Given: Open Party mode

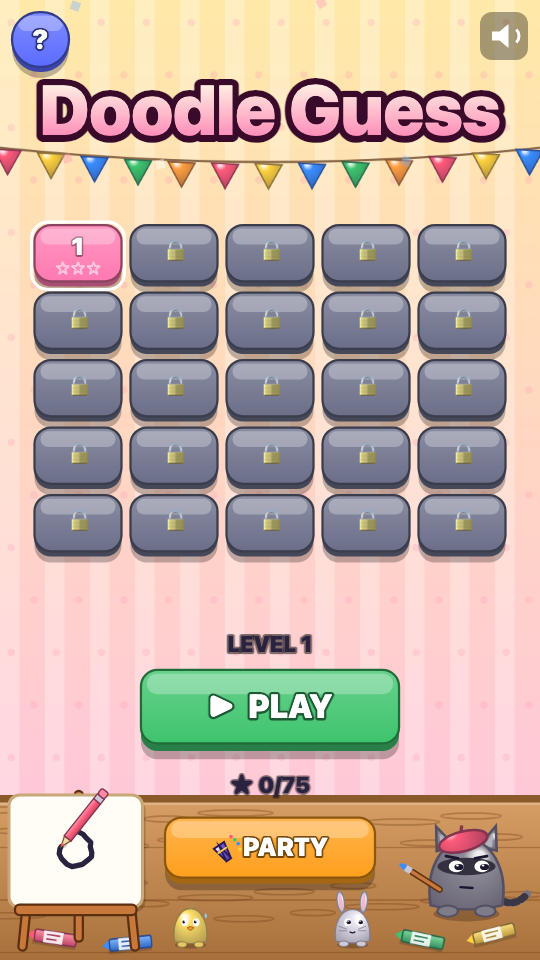Looking at the screenshot, I should [x=270, y=849].
